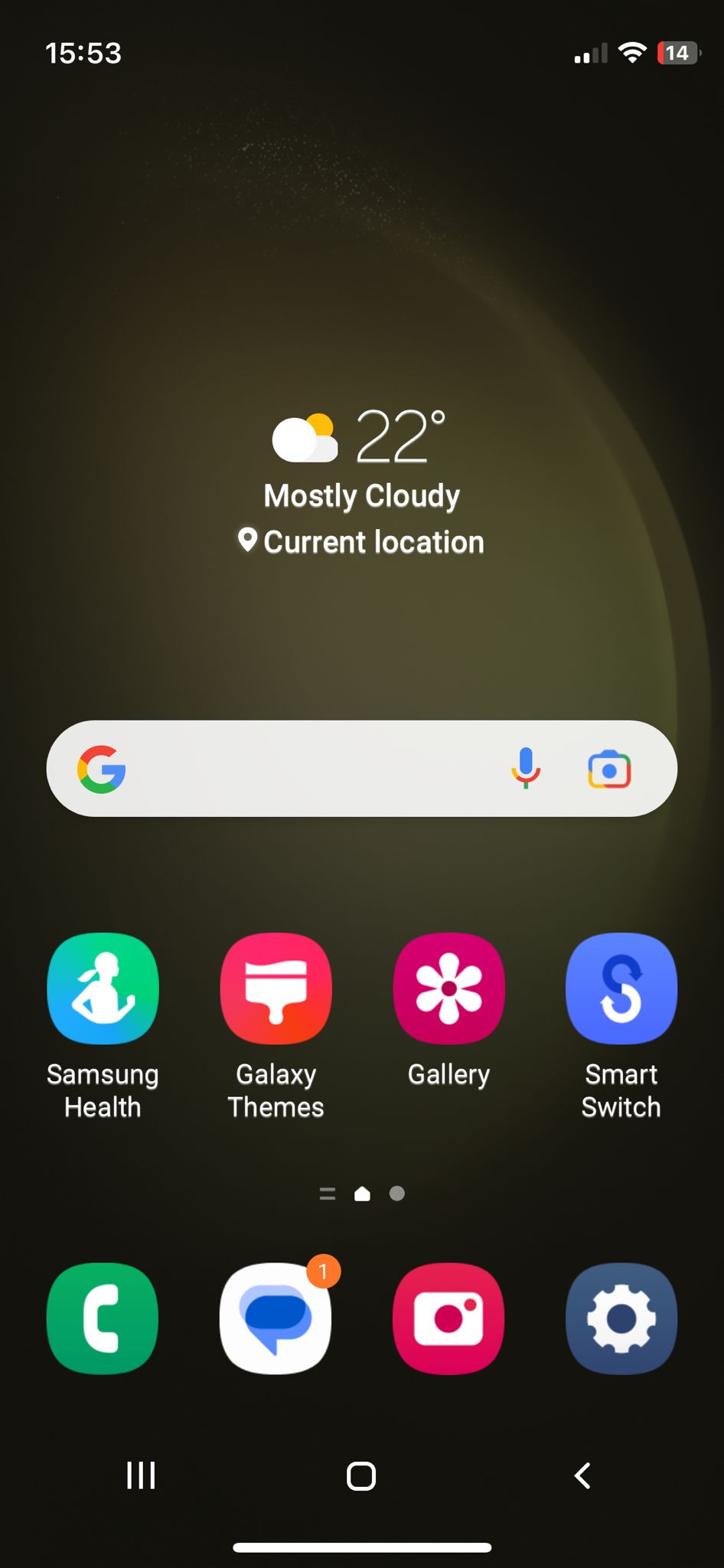Open the Media page indicator on the left
The width and height of the screenshot is (724, 1568).
click(x=327, y=1194)
